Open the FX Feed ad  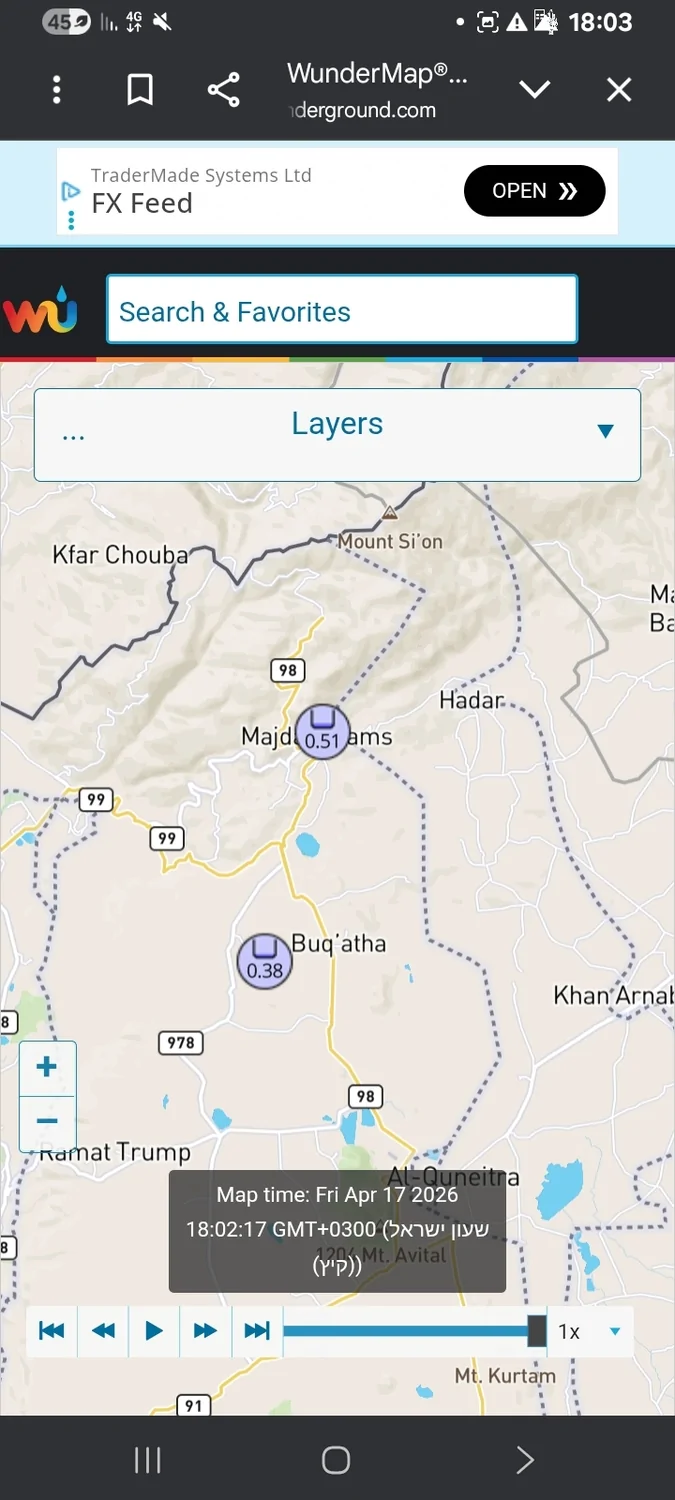[534, 191]
